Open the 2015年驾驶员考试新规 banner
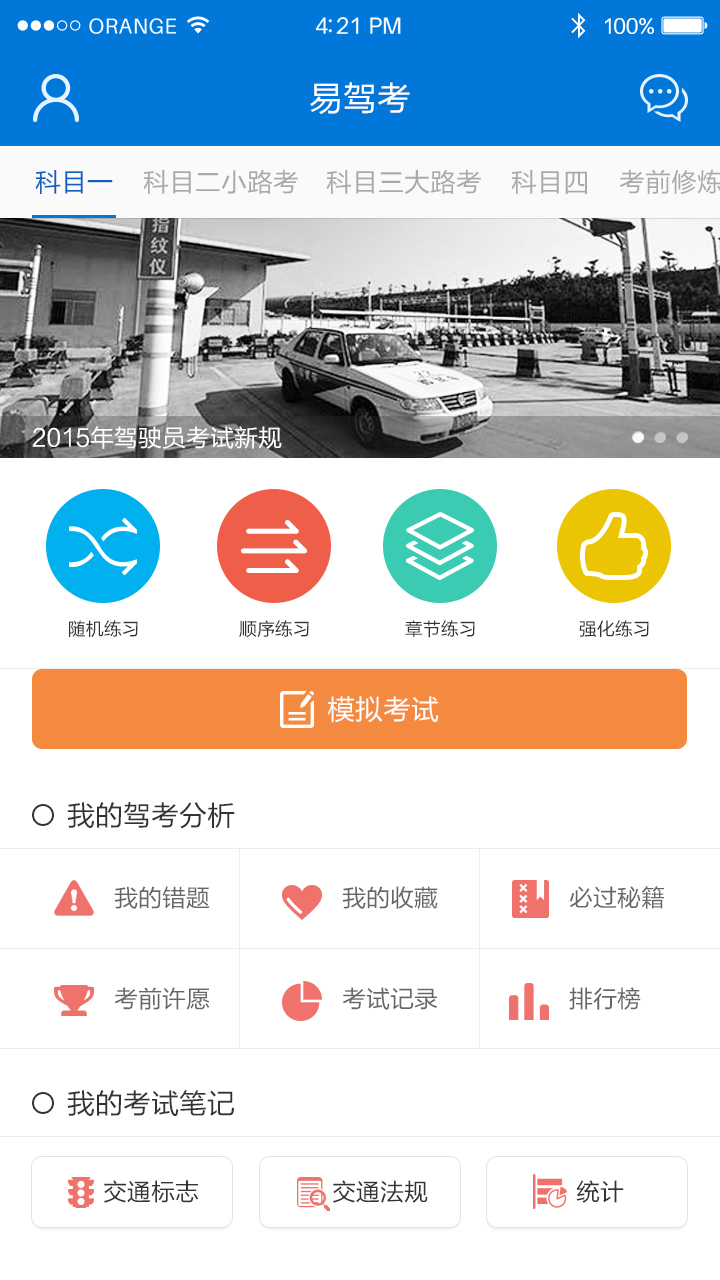The width and height of the screenshot is (720, 1280). point(360,338)
